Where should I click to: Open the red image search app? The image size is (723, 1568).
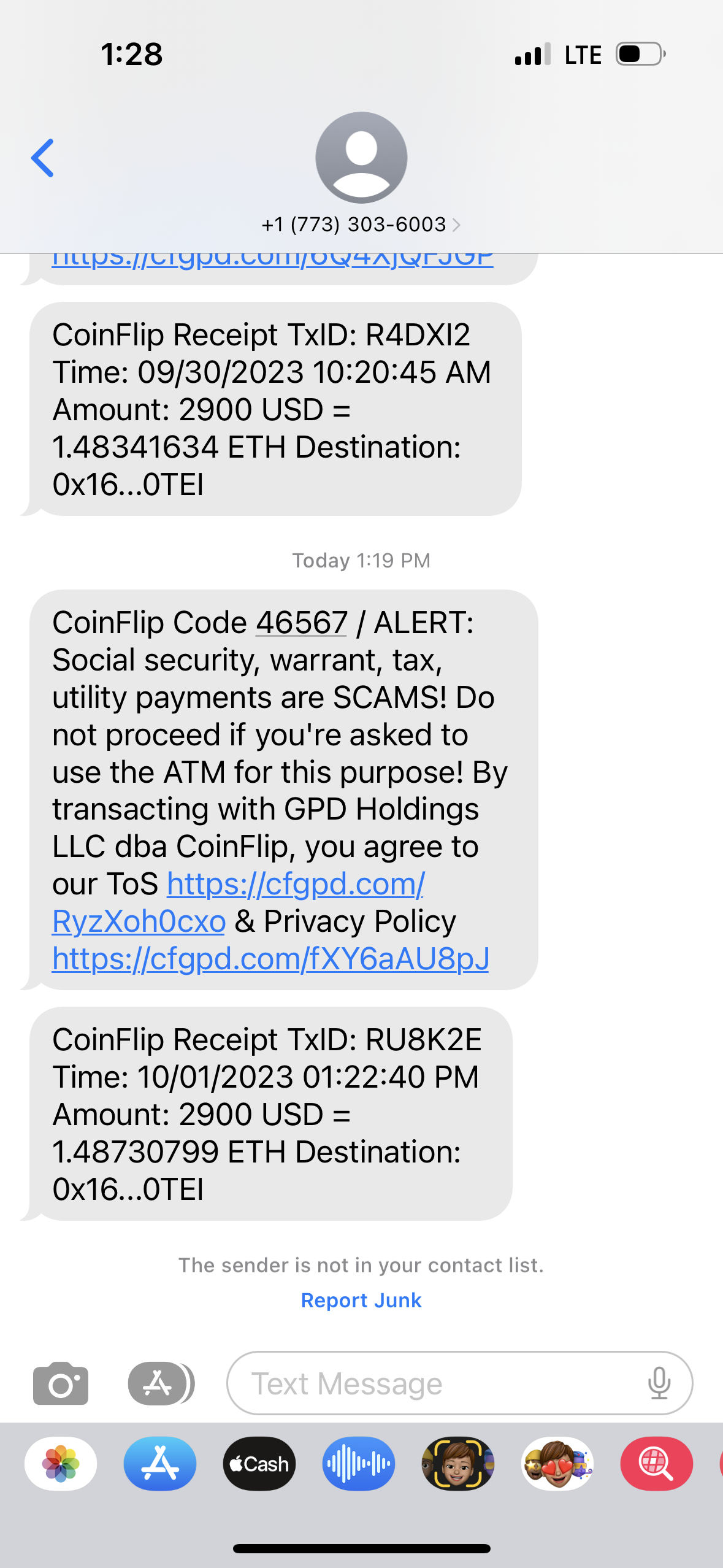657,1464
